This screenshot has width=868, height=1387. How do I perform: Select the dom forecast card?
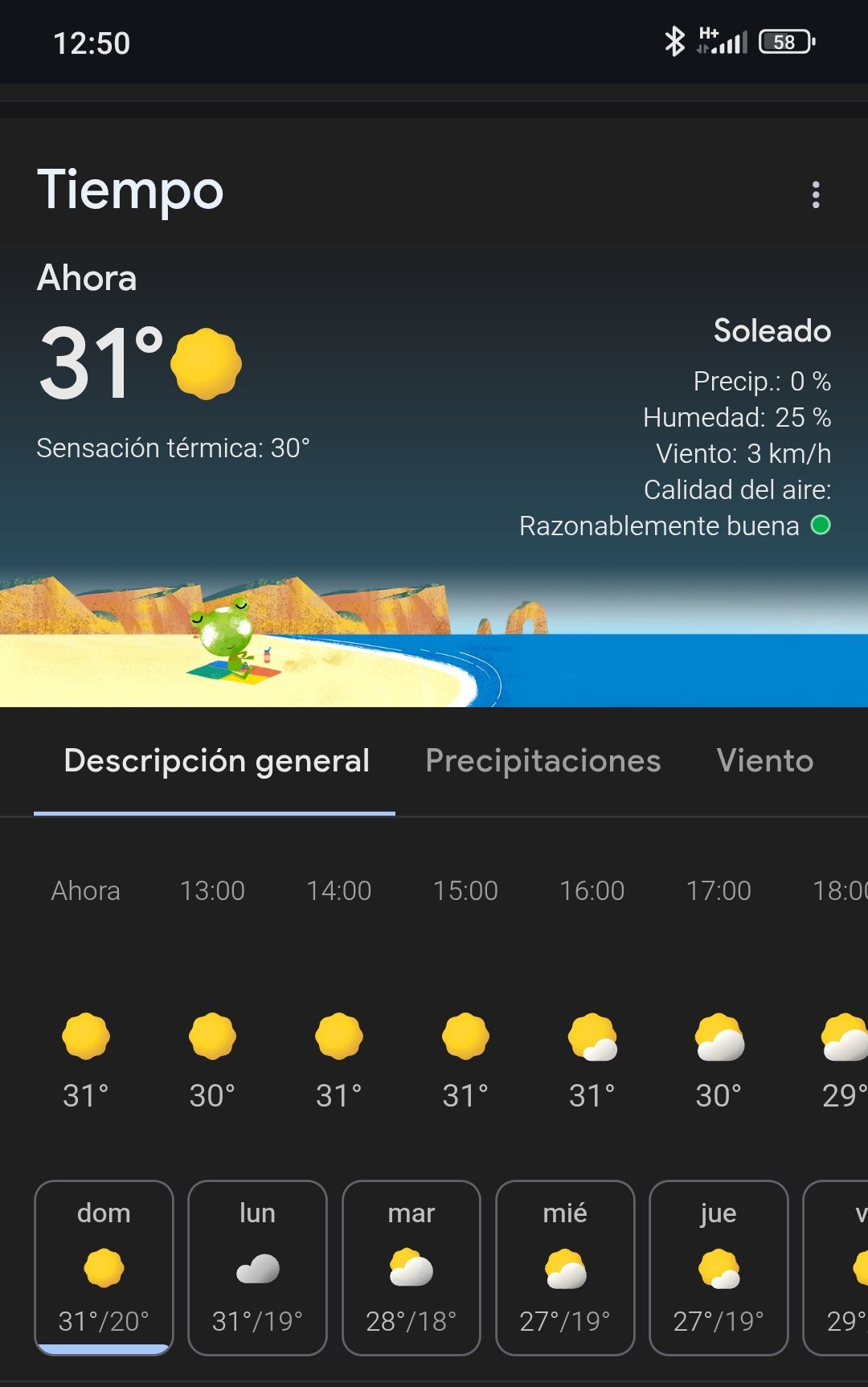click(x=104, y=1267)
